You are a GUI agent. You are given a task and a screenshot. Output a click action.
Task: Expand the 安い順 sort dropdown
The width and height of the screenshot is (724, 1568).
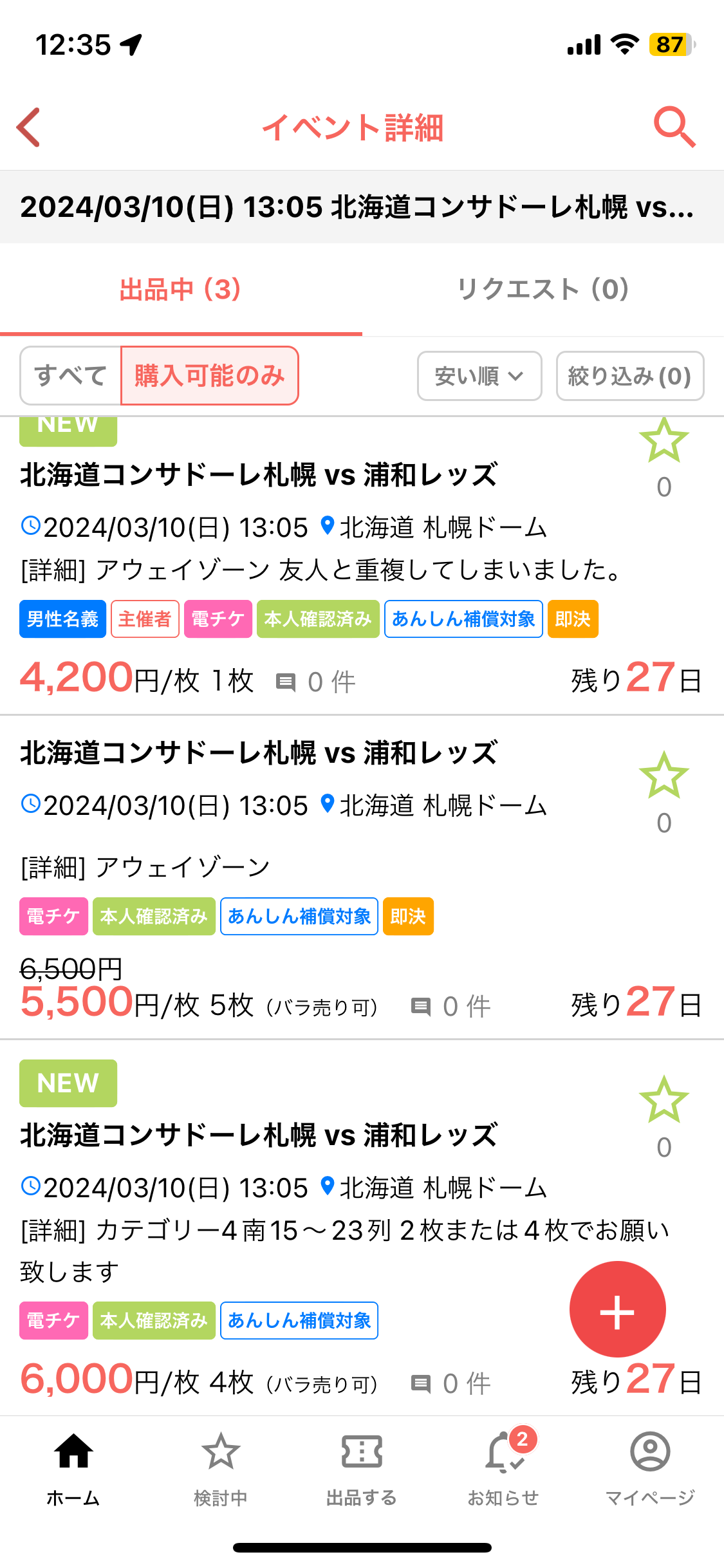click(x=479, y=376)
